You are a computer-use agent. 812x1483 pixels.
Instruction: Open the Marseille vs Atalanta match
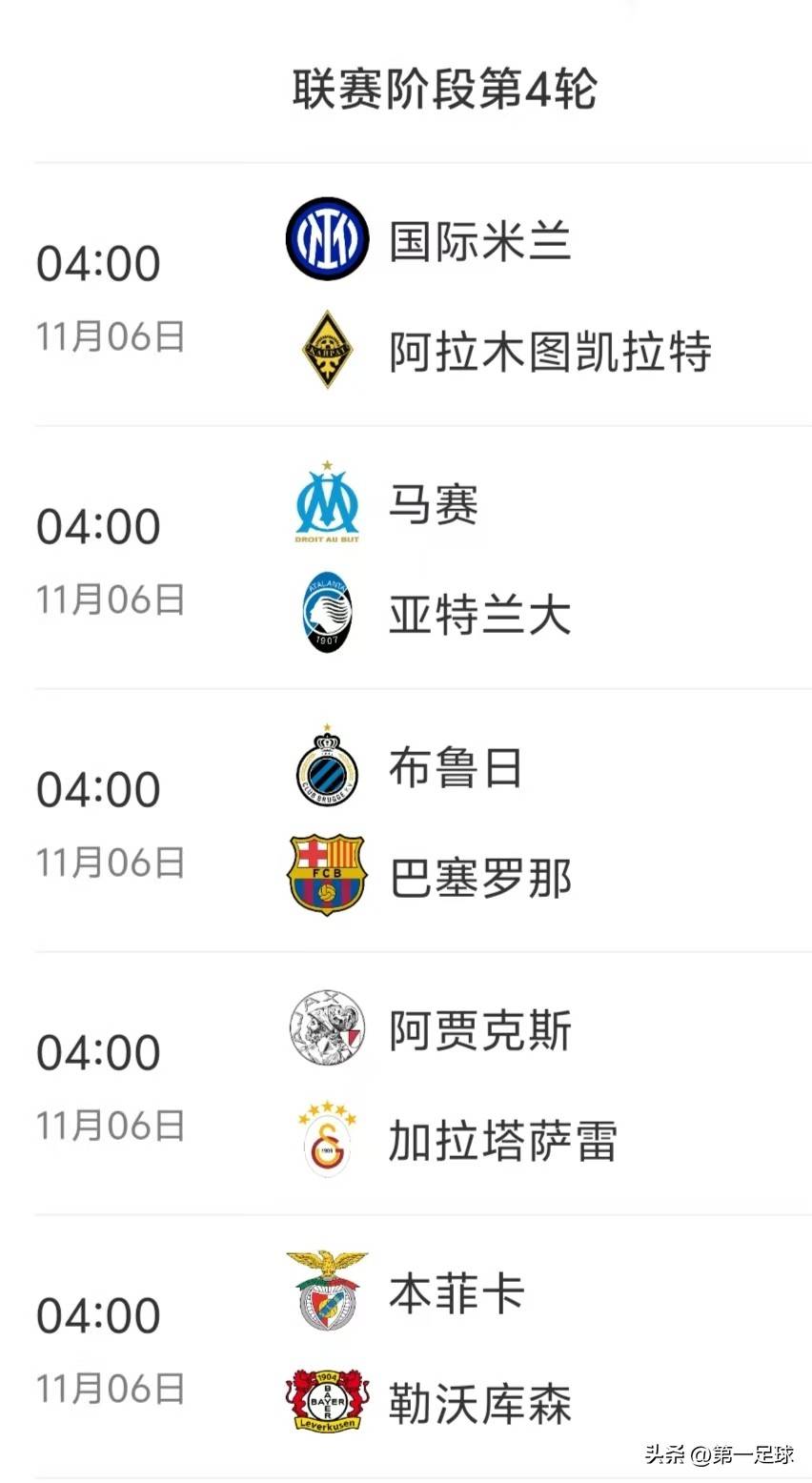423,559
